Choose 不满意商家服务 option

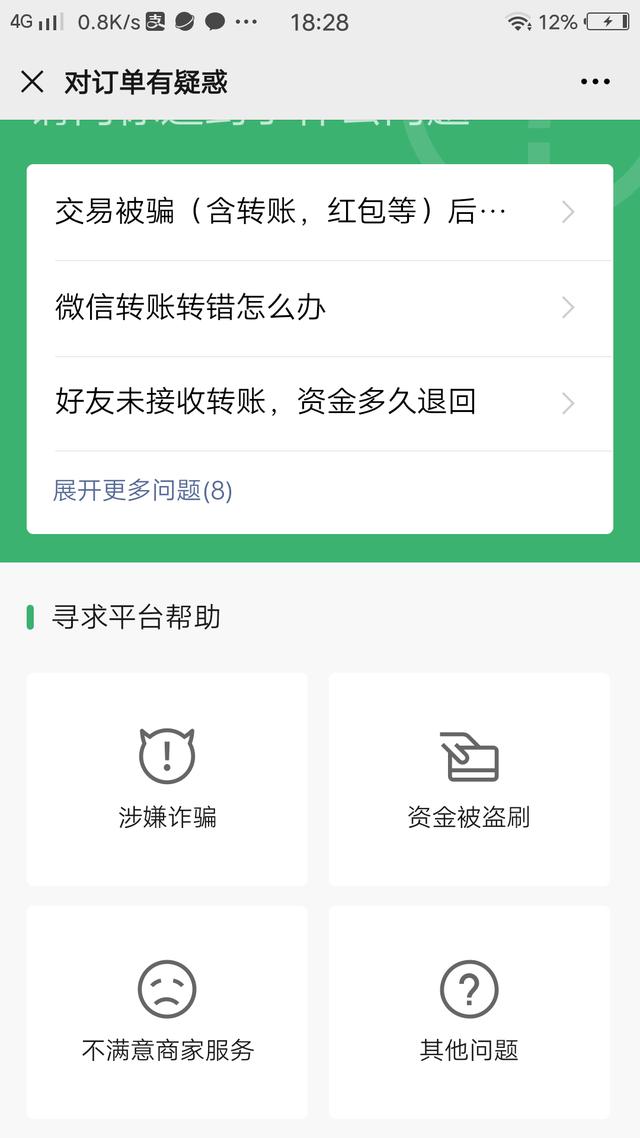(168, 1012)
